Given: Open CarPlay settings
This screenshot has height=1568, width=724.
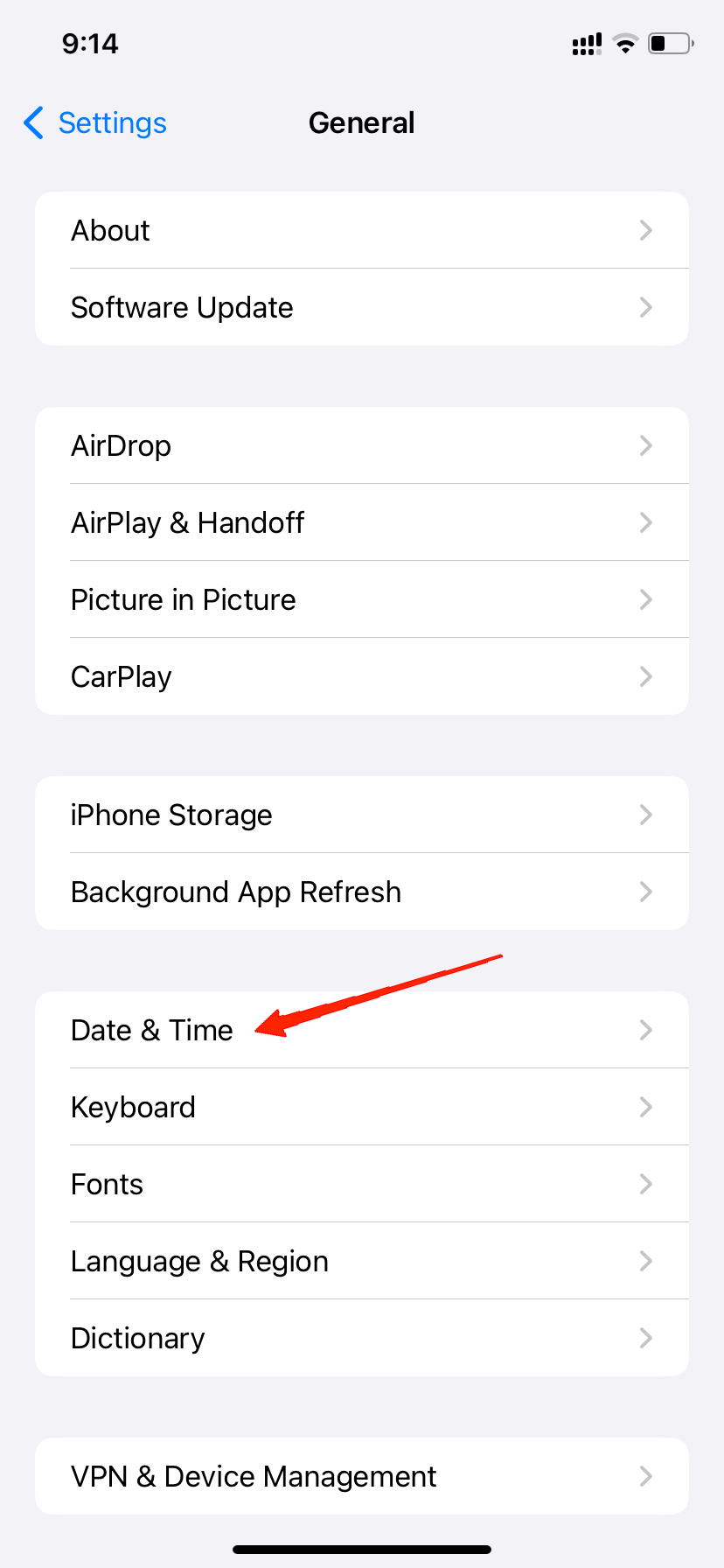Looking at the screenshot, I should (361, 677).
